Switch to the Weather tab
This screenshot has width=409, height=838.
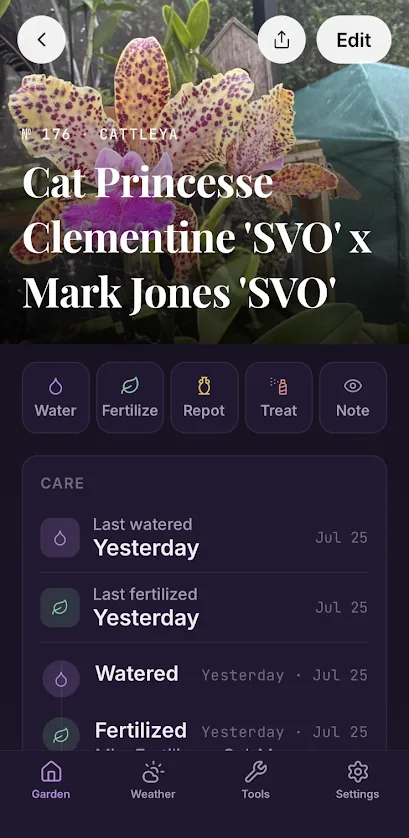153,781
